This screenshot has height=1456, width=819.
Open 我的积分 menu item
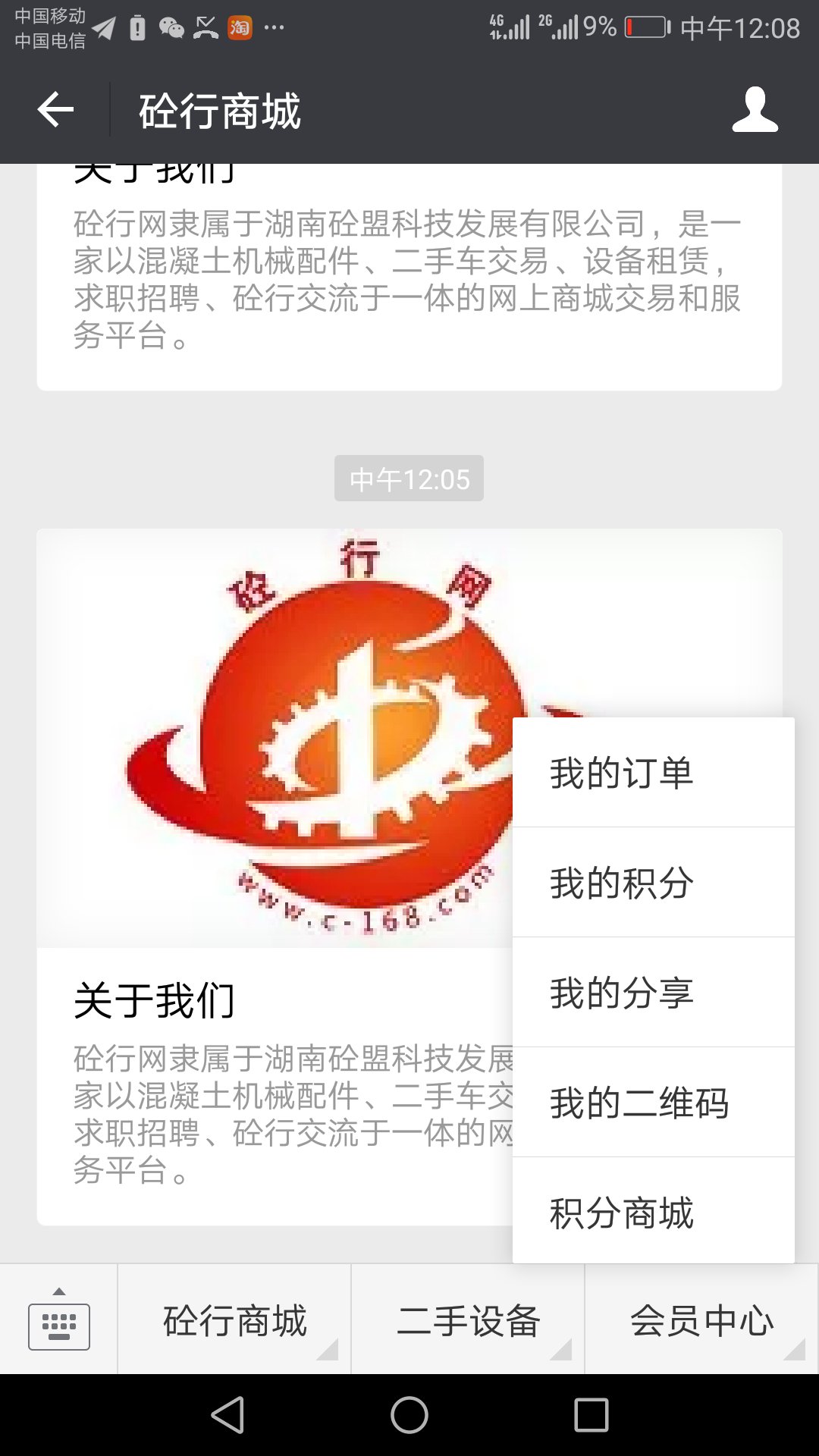click(654, 883)
